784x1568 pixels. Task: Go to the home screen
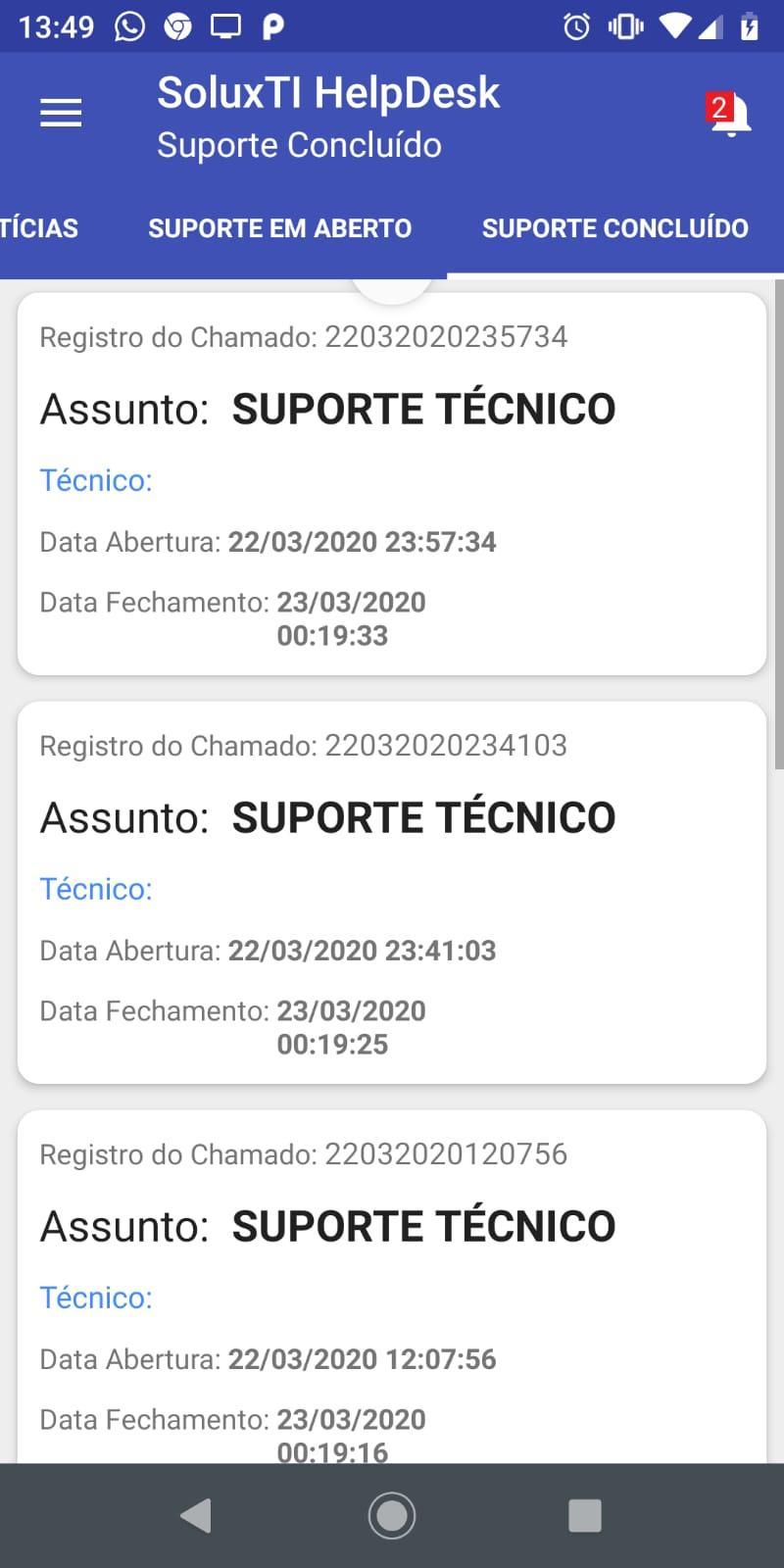(x=392, y=1516)
